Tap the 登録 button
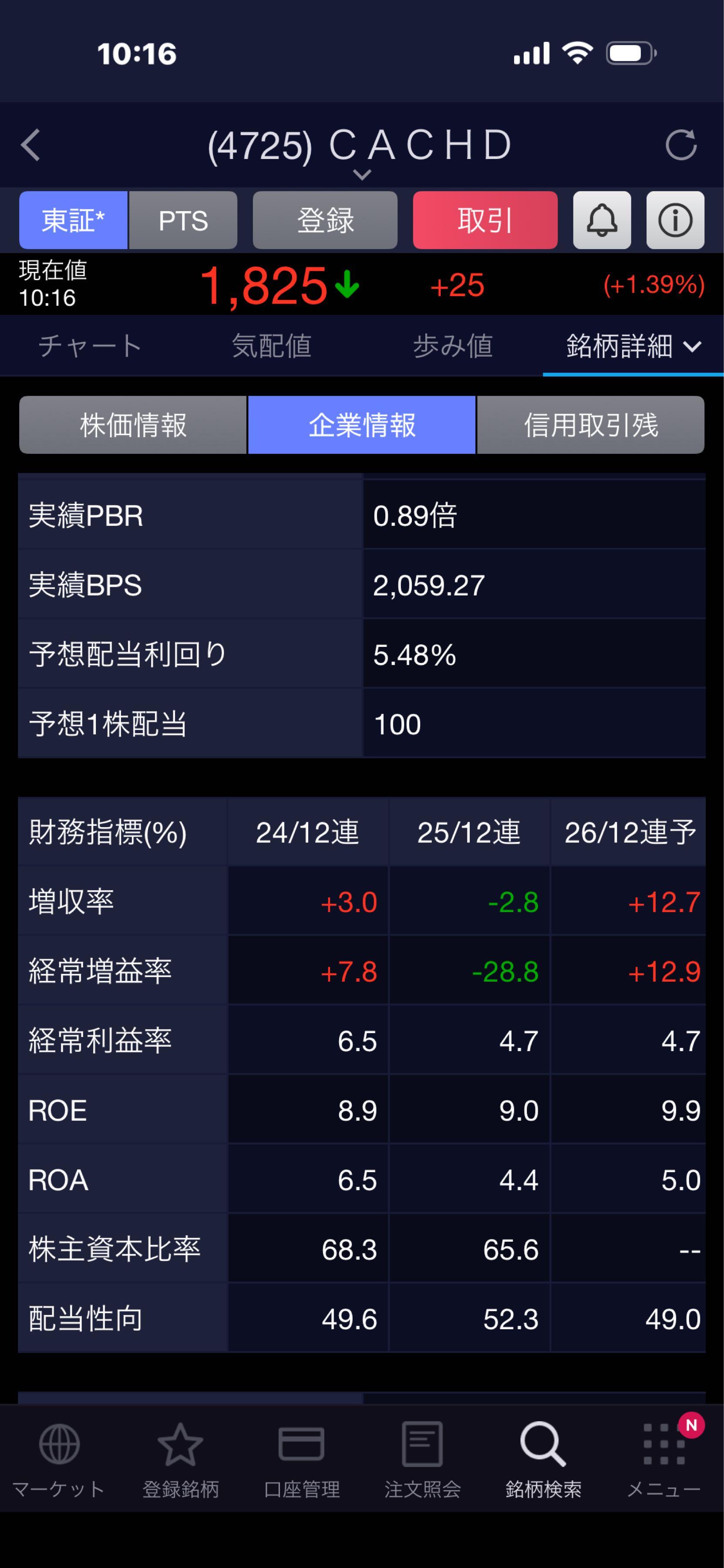This screenshot has width=724, height=1568. pos(325,220)
